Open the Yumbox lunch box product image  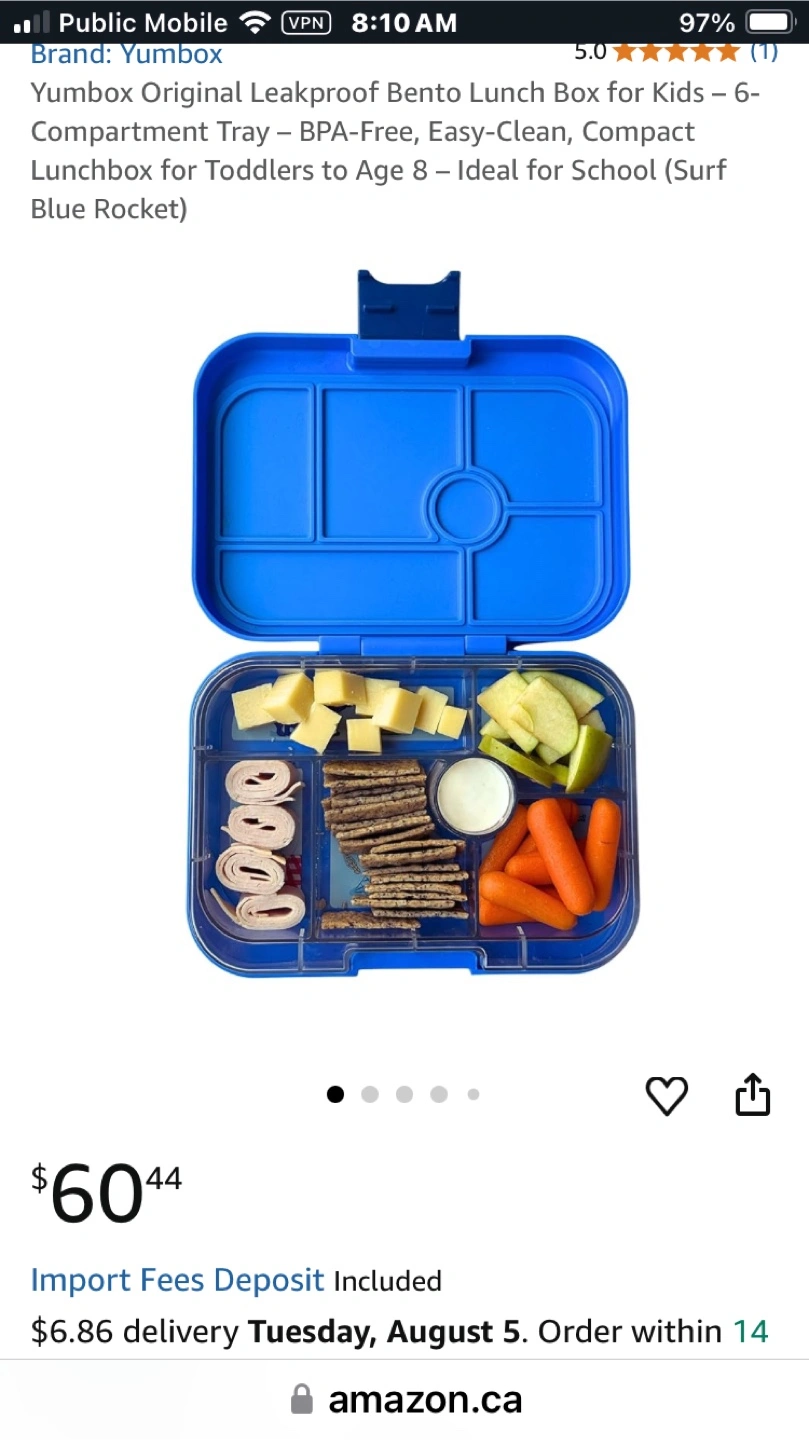(x=411, y=624)
